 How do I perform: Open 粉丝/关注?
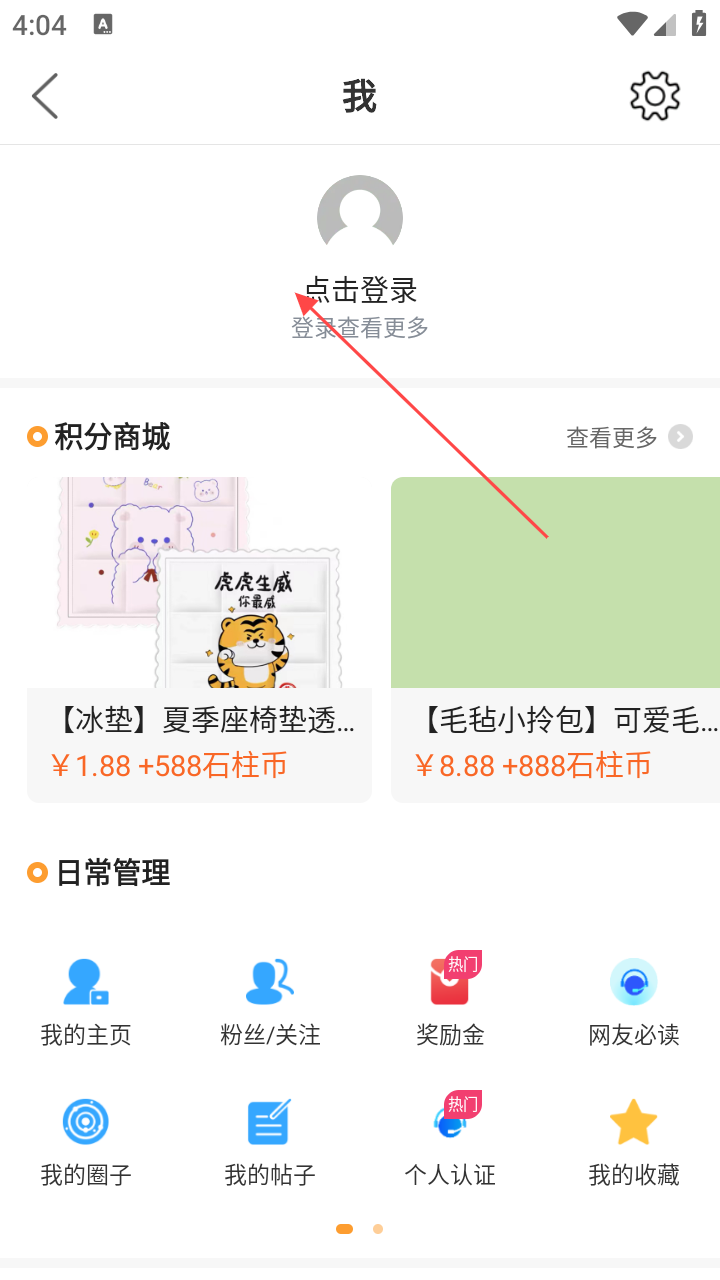click(x=270, y=1000)
